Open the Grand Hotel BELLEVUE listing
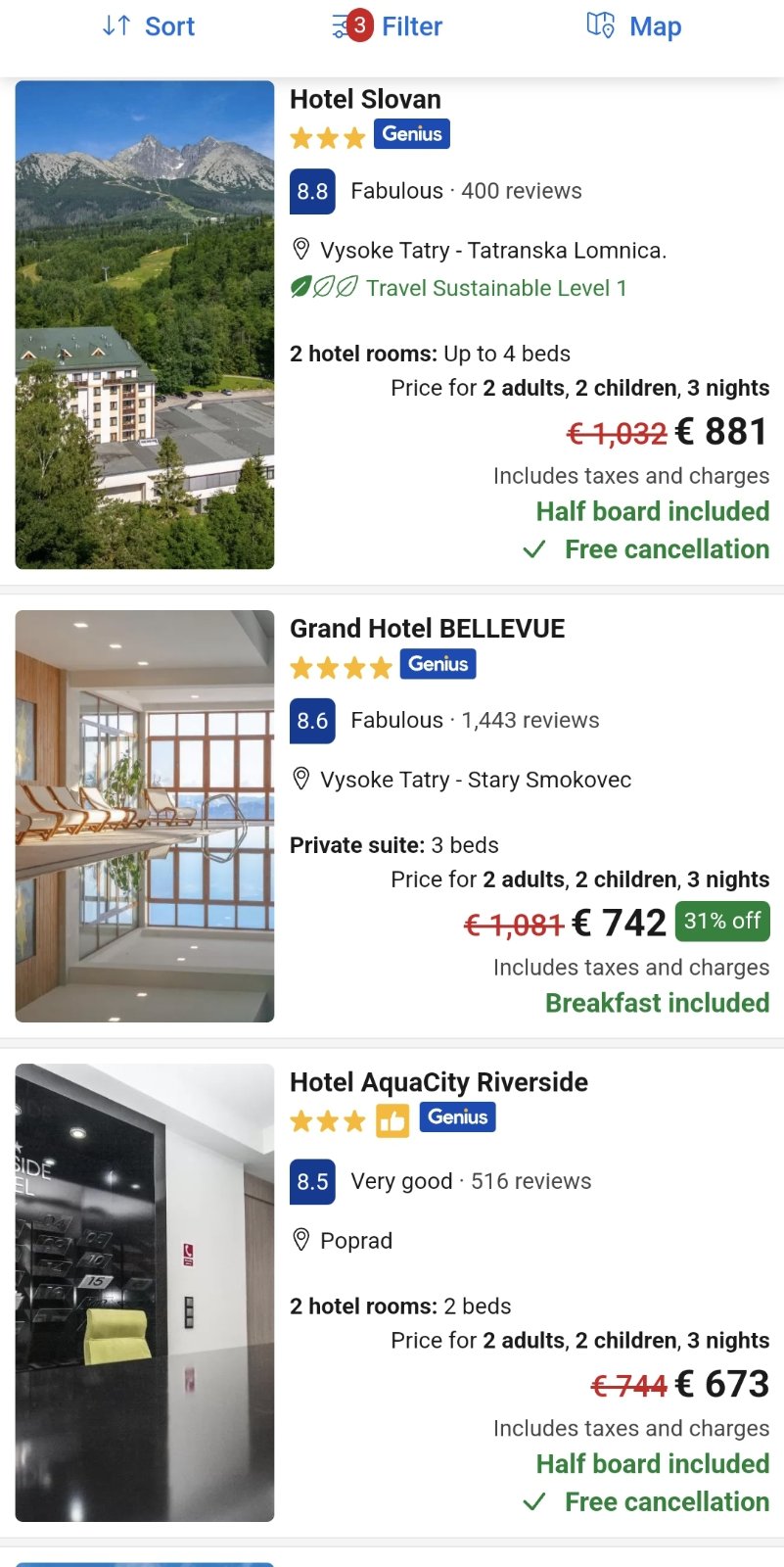 pyautogui.click(x=427, y=629)
